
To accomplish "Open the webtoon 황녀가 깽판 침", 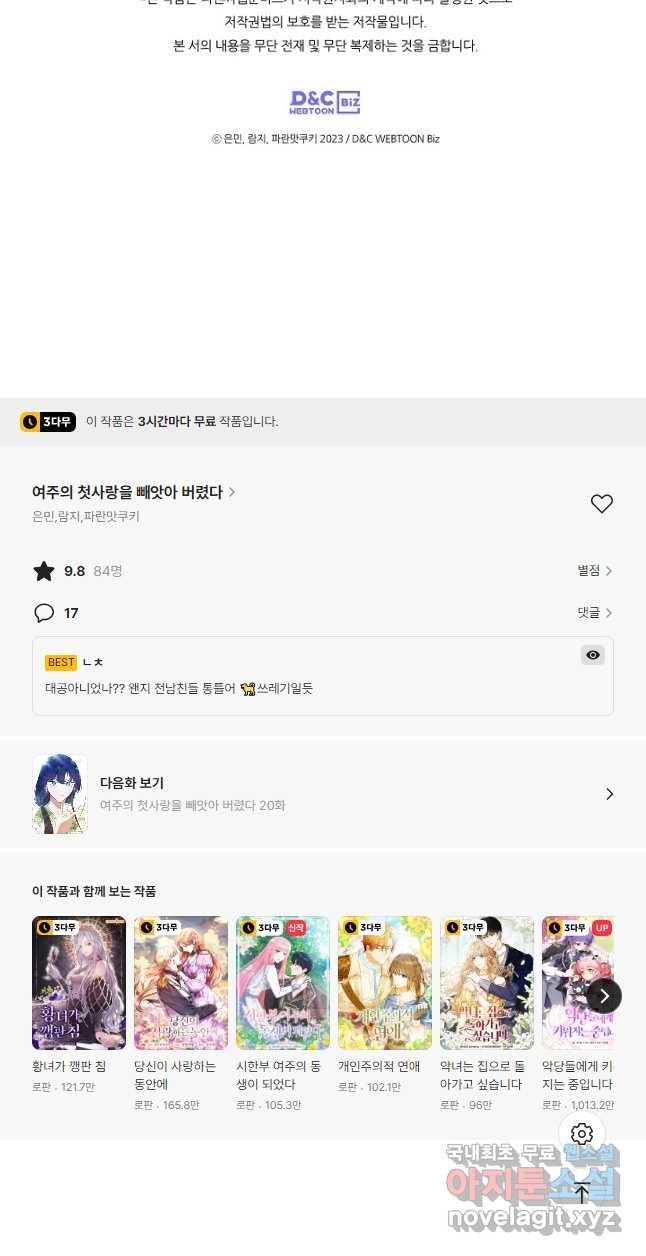I will (x=79, y=982).
